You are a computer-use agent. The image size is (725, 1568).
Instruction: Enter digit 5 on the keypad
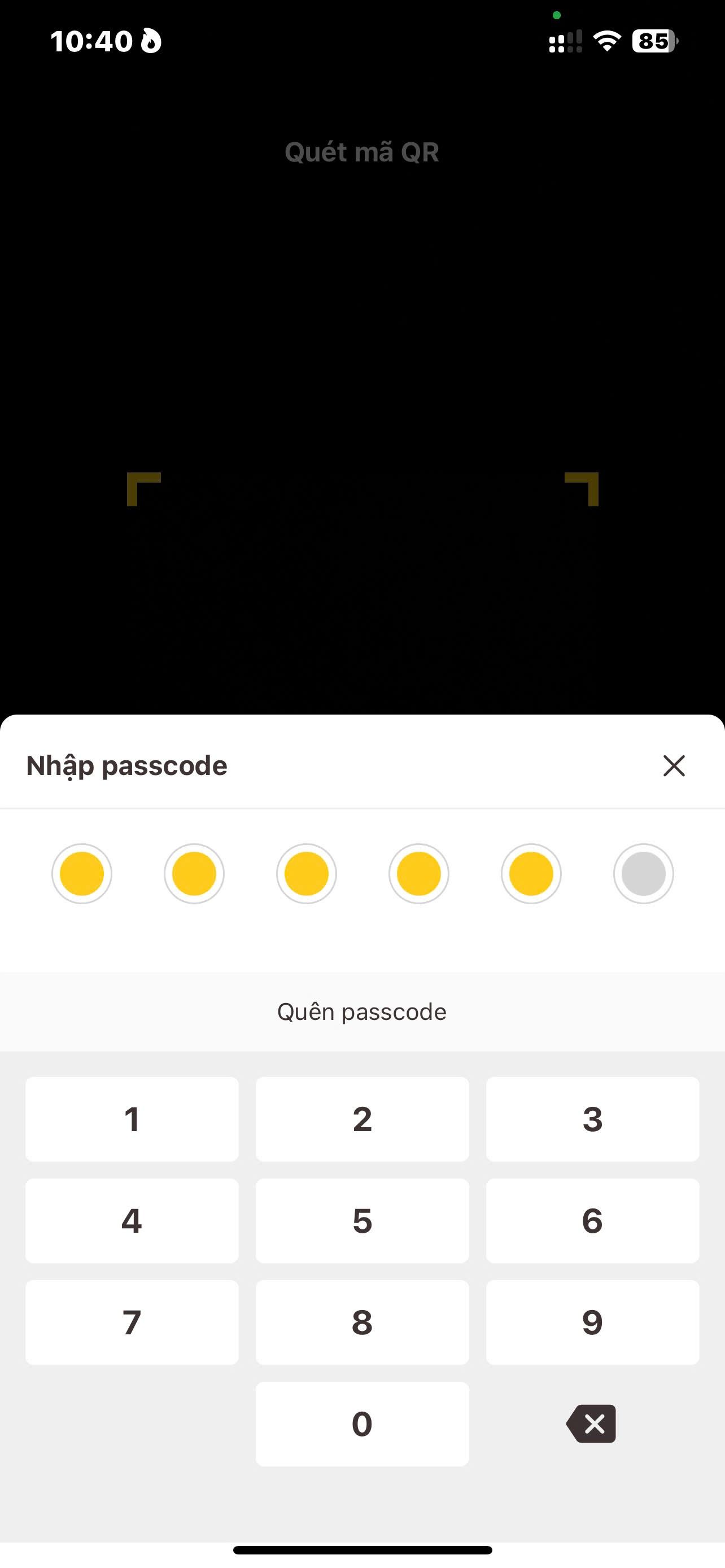[x=362, y=1220]
